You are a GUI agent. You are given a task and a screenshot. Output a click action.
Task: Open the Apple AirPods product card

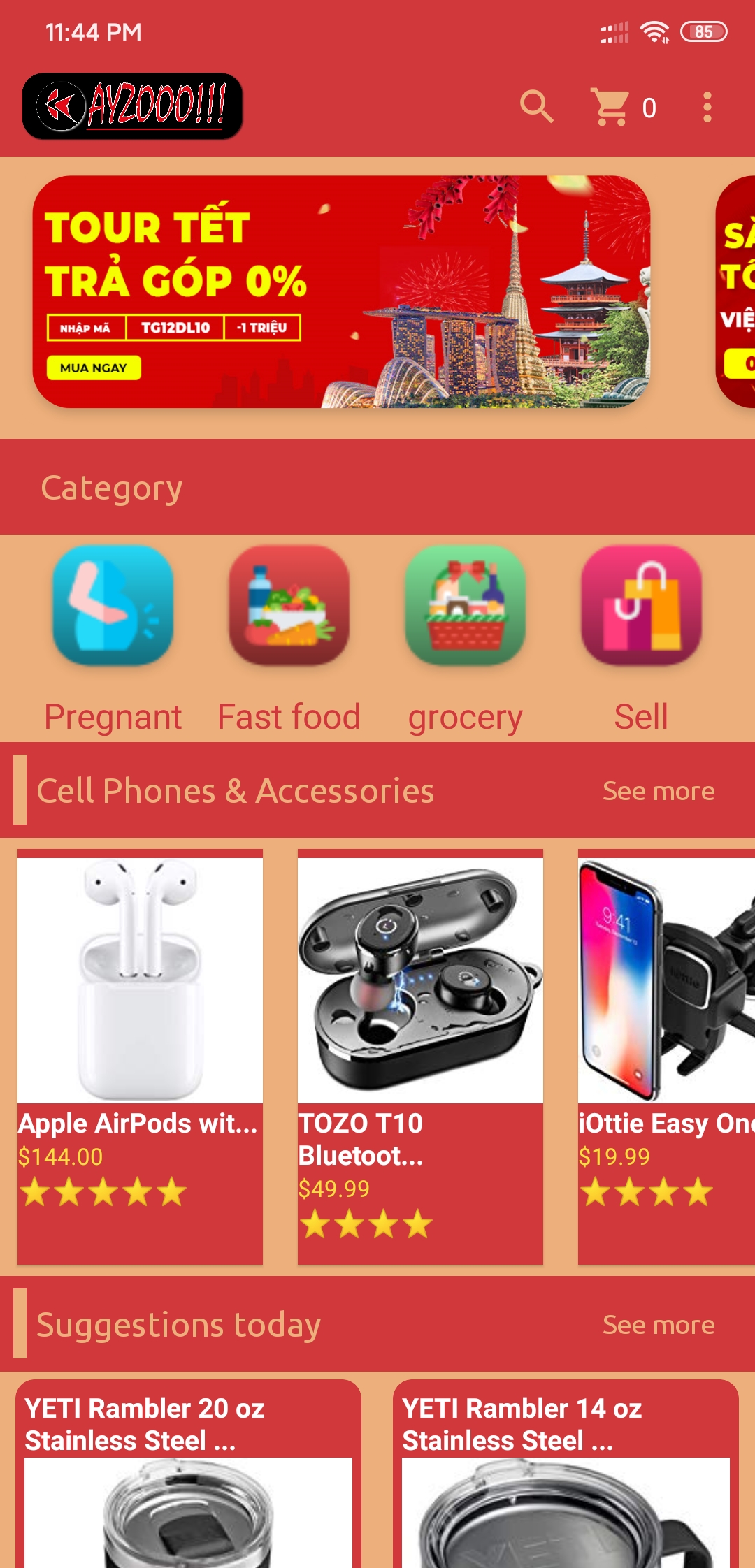pos(140,1057)
